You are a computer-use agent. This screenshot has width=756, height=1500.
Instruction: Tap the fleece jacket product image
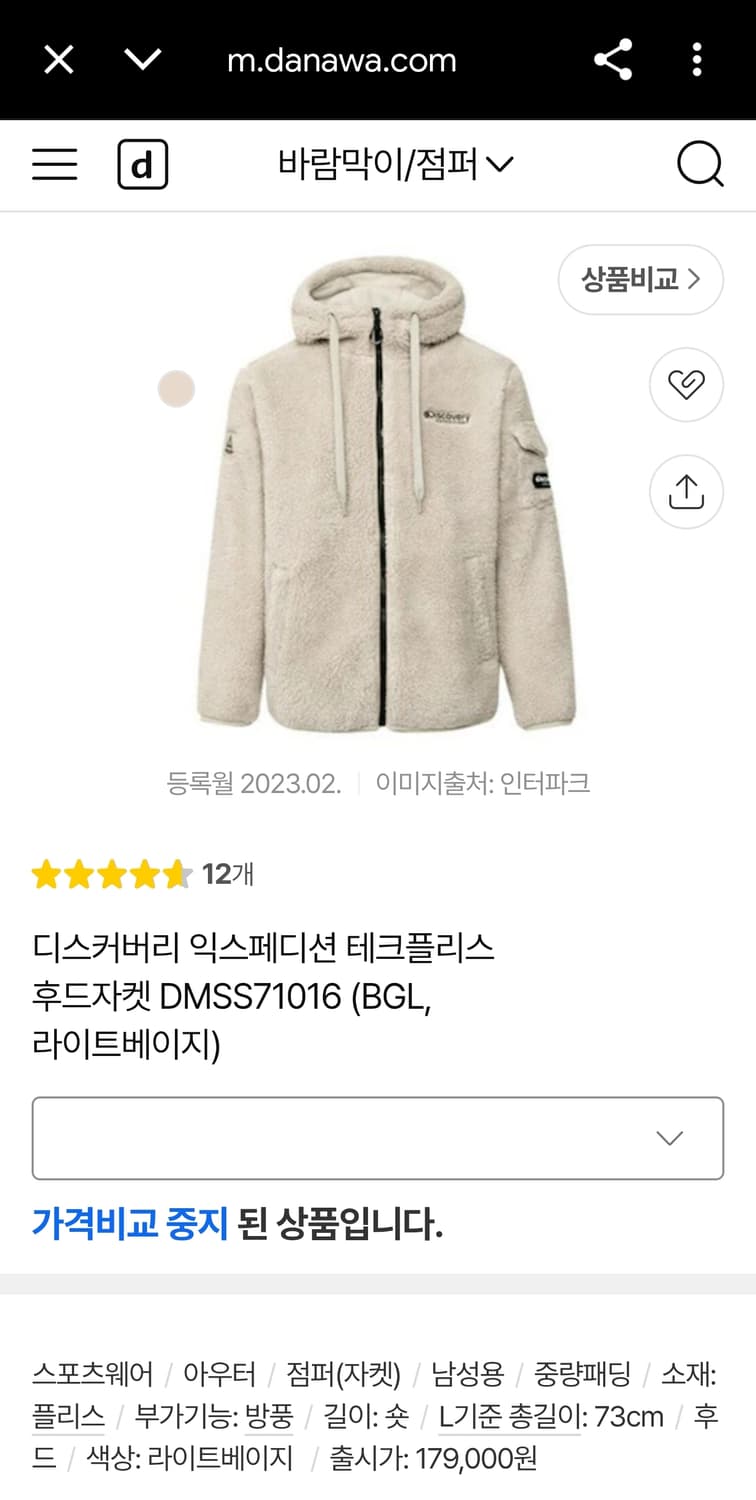tap(378, 500)
